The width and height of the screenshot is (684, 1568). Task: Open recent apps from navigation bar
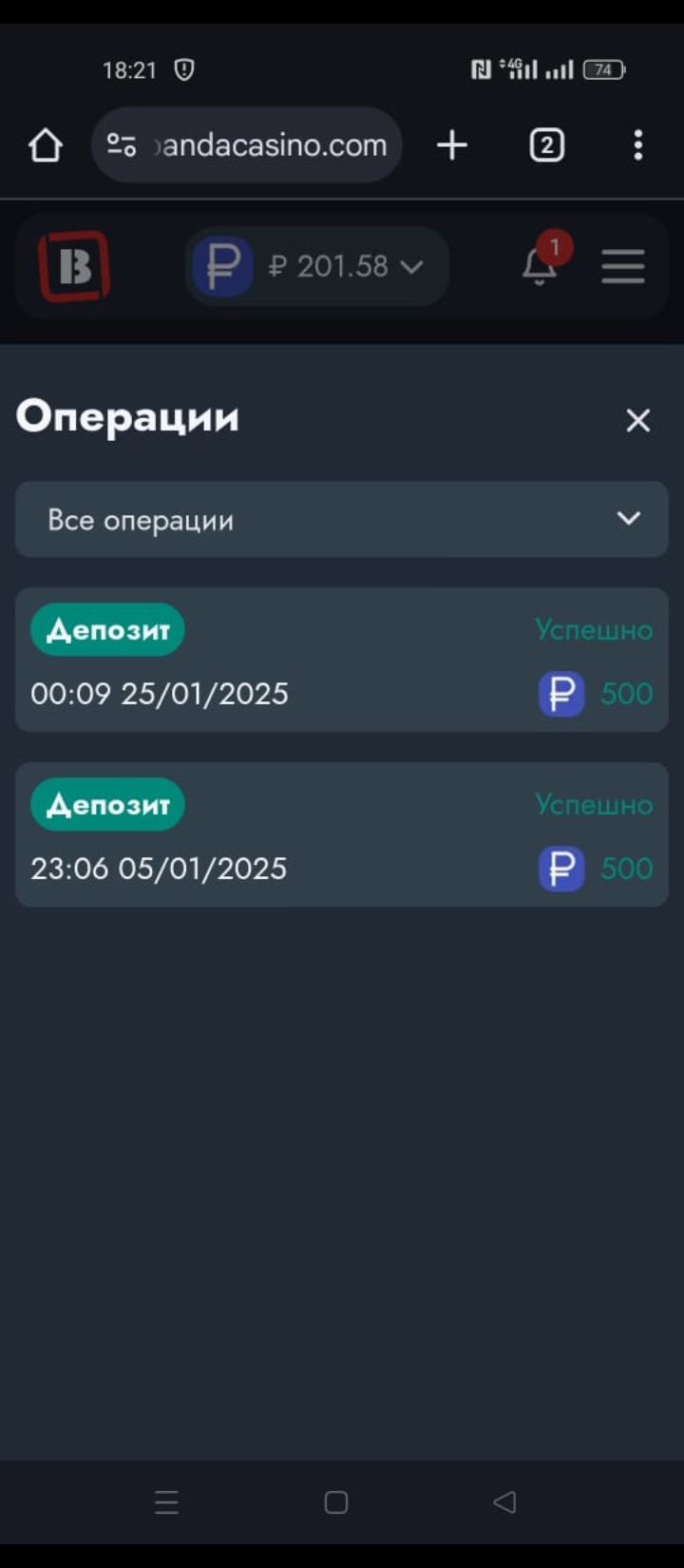coord(166,1502)
